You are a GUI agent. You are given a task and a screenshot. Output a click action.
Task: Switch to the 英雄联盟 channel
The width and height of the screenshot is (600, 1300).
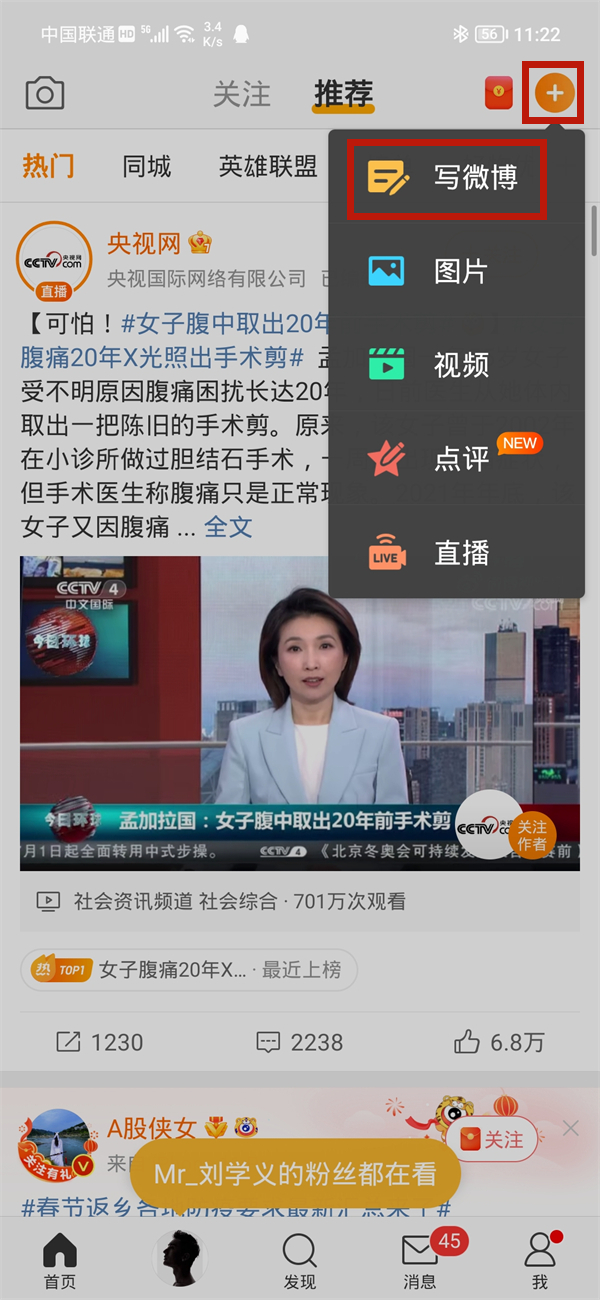point(268,166)
